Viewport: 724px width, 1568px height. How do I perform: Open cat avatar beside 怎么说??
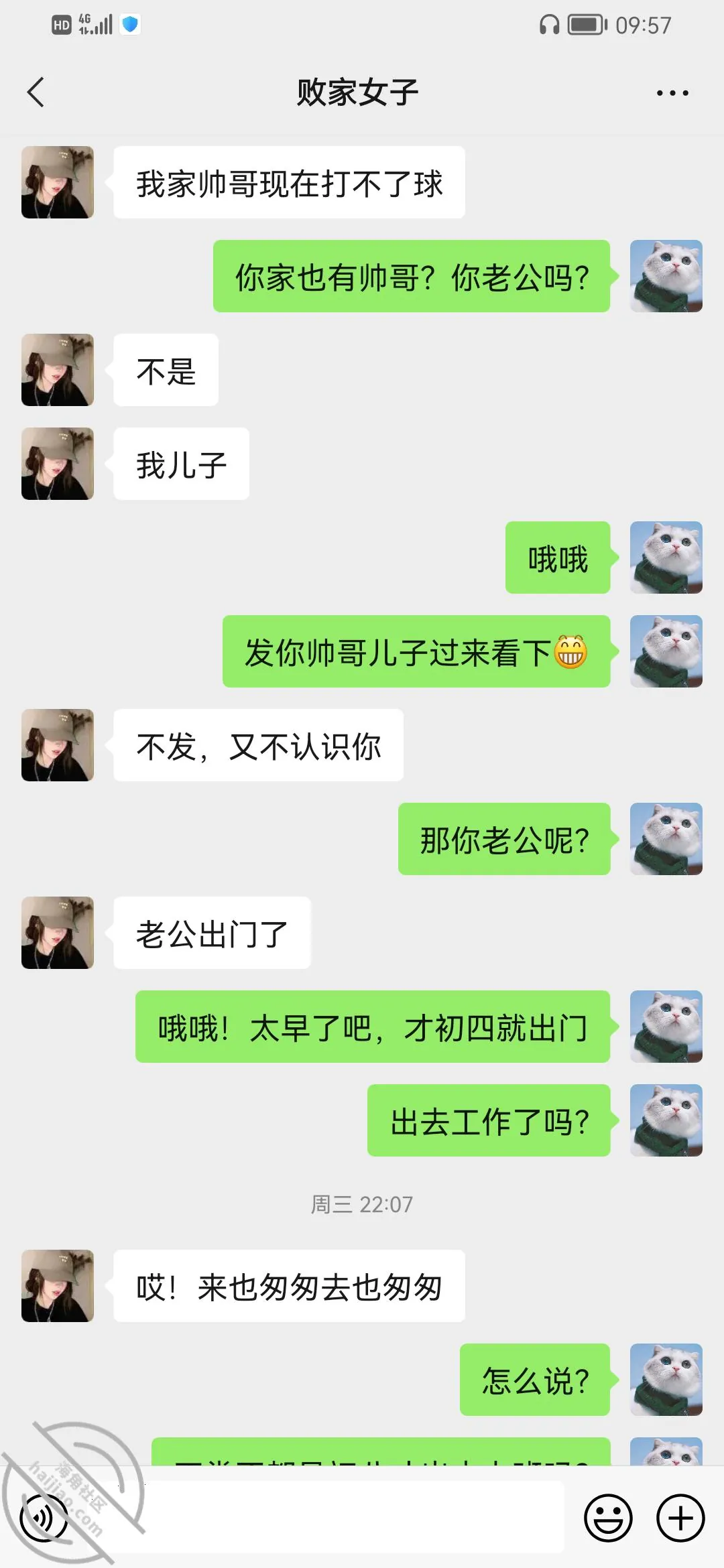pyautogui.click(x=666, y=1380)
